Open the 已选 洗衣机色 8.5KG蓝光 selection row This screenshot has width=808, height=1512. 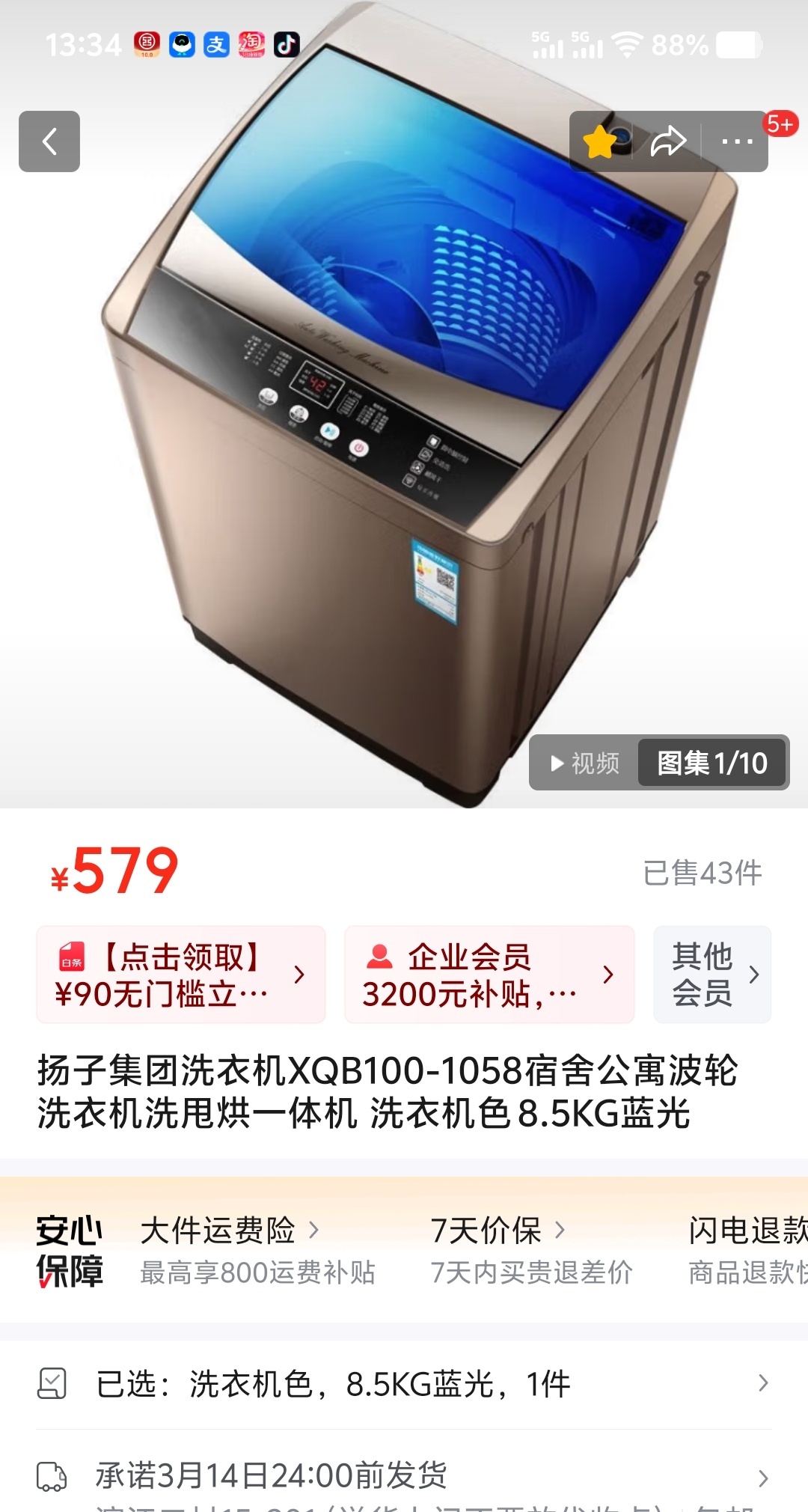tap(404, 1384)
